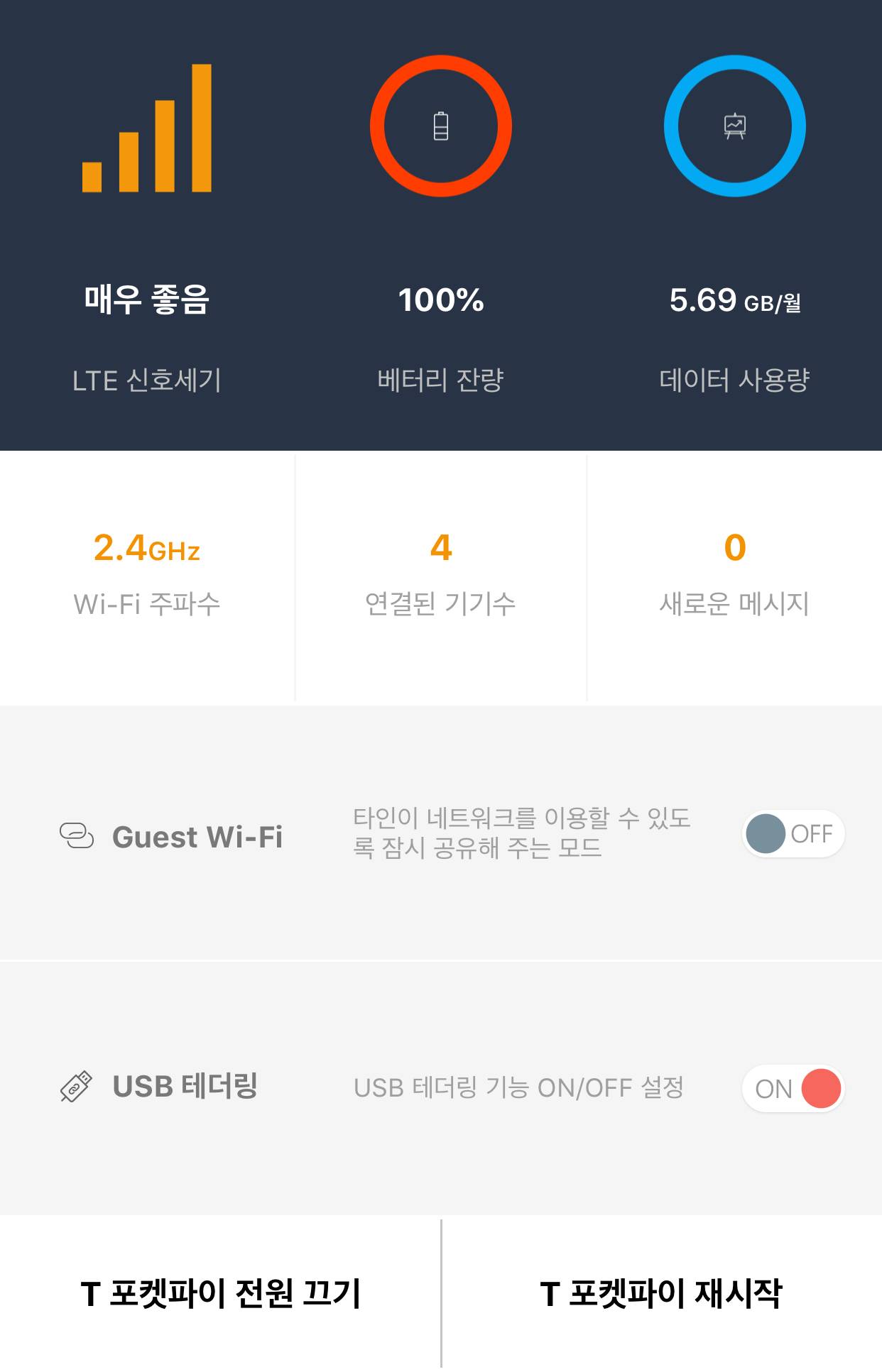Open the 연결된 기기수 tile

click(440, 576)
